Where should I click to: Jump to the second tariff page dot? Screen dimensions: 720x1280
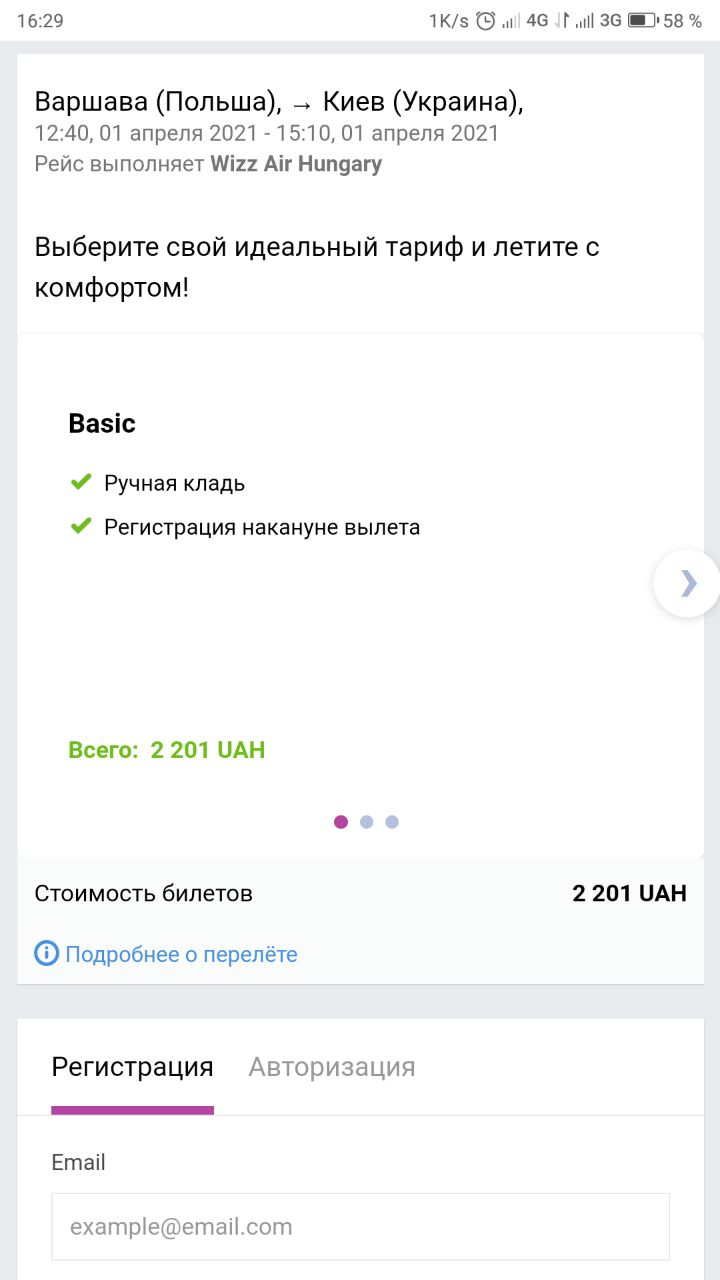point(367,822)
